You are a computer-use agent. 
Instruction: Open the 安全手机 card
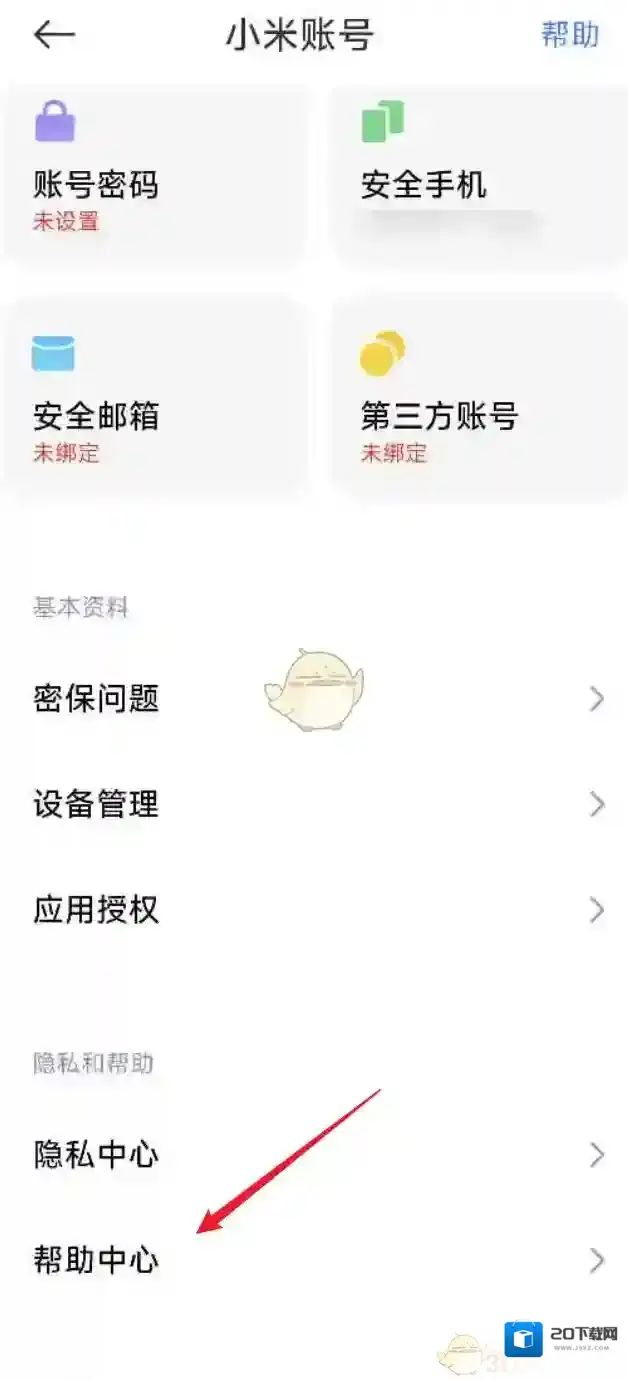[x=478, y=180]
